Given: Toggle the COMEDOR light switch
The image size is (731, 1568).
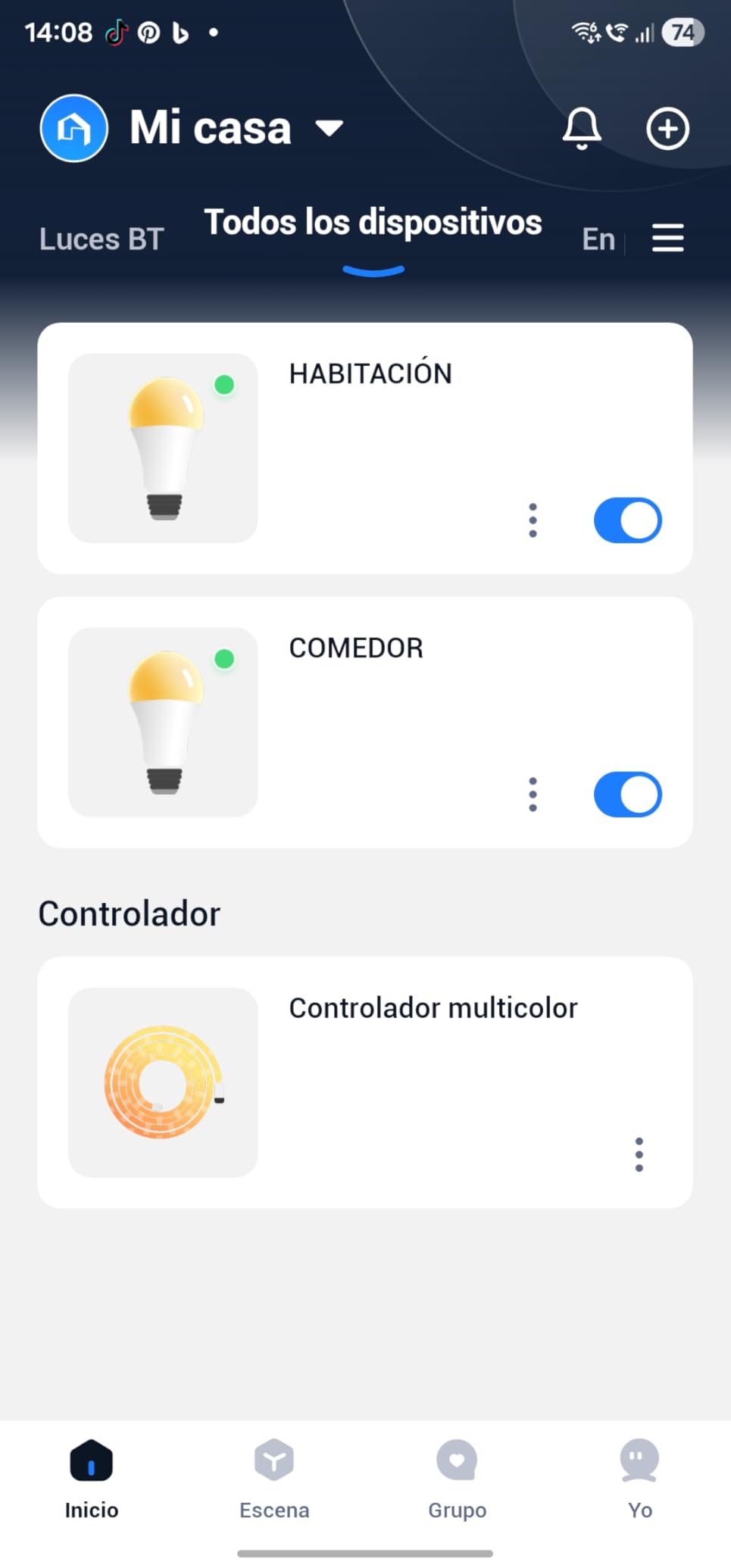Looking at the screenshot, I should (627, 795).
